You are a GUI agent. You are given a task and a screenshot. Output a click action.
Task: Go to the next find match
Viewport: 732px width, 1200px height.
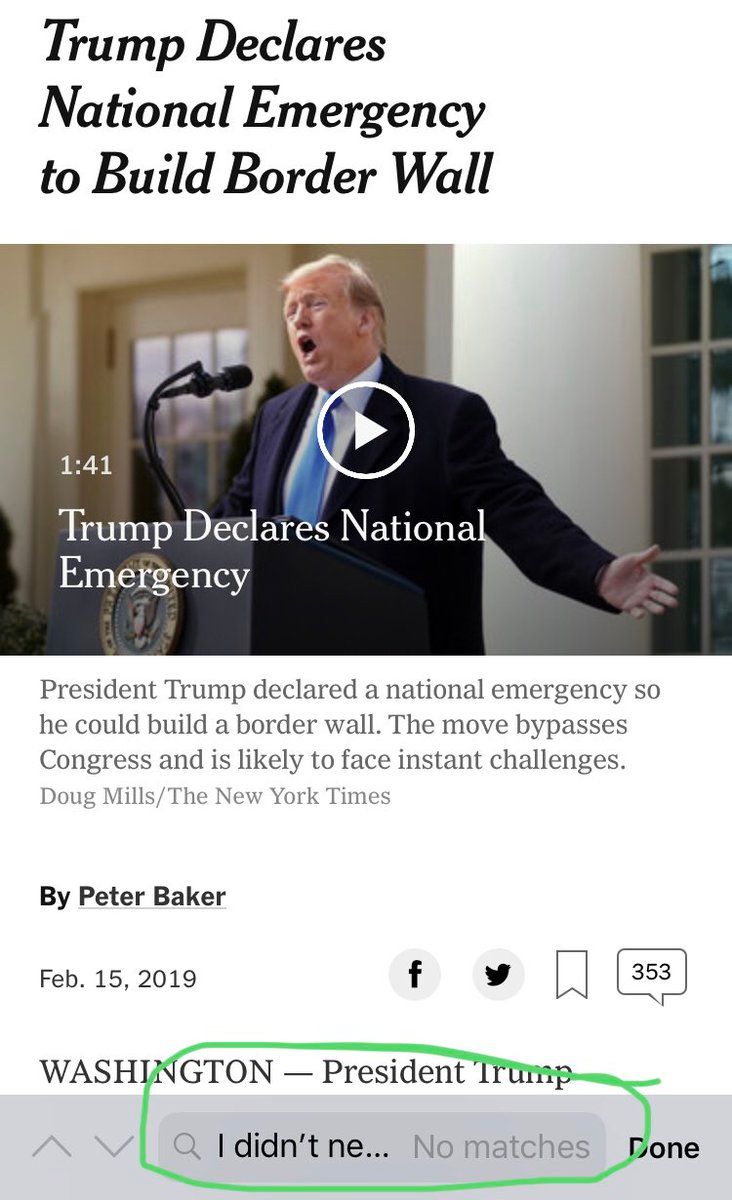[x=113, y=1146]
